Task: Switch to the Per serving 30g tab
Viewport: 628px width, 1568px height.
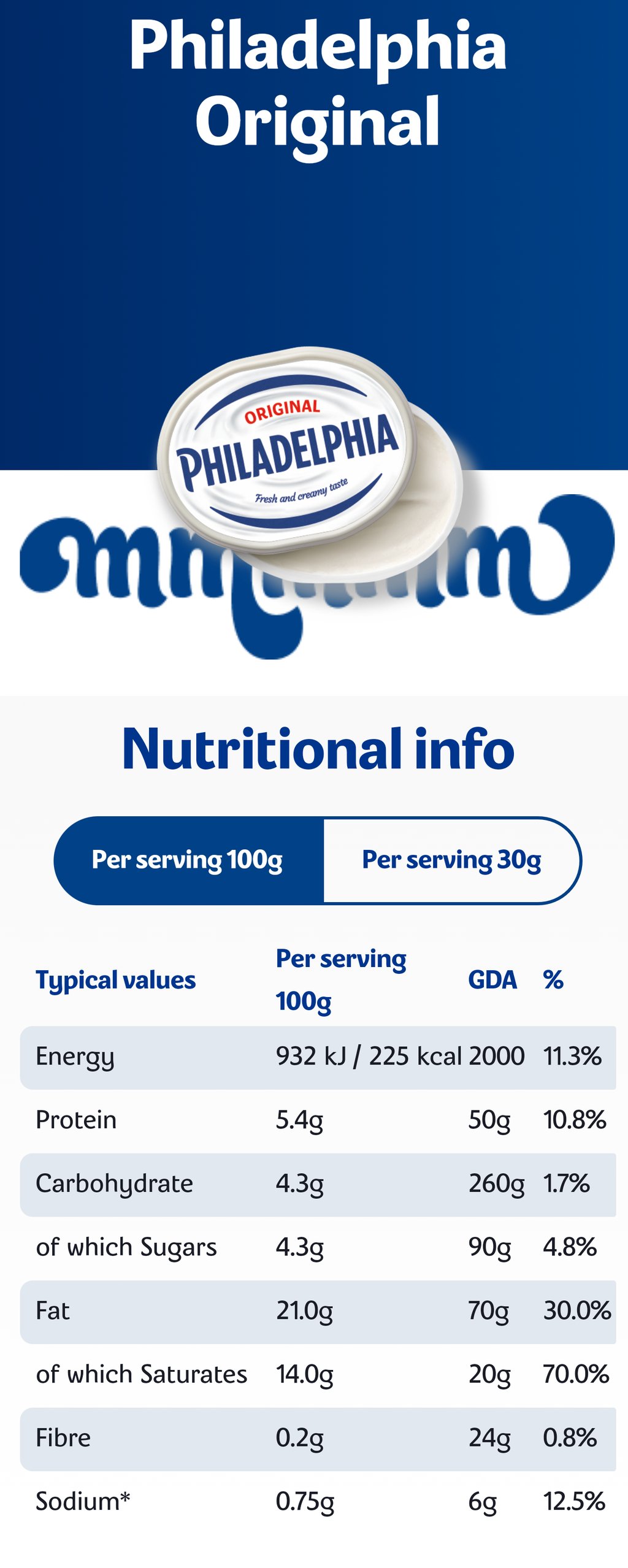Action: pos(451,860)
